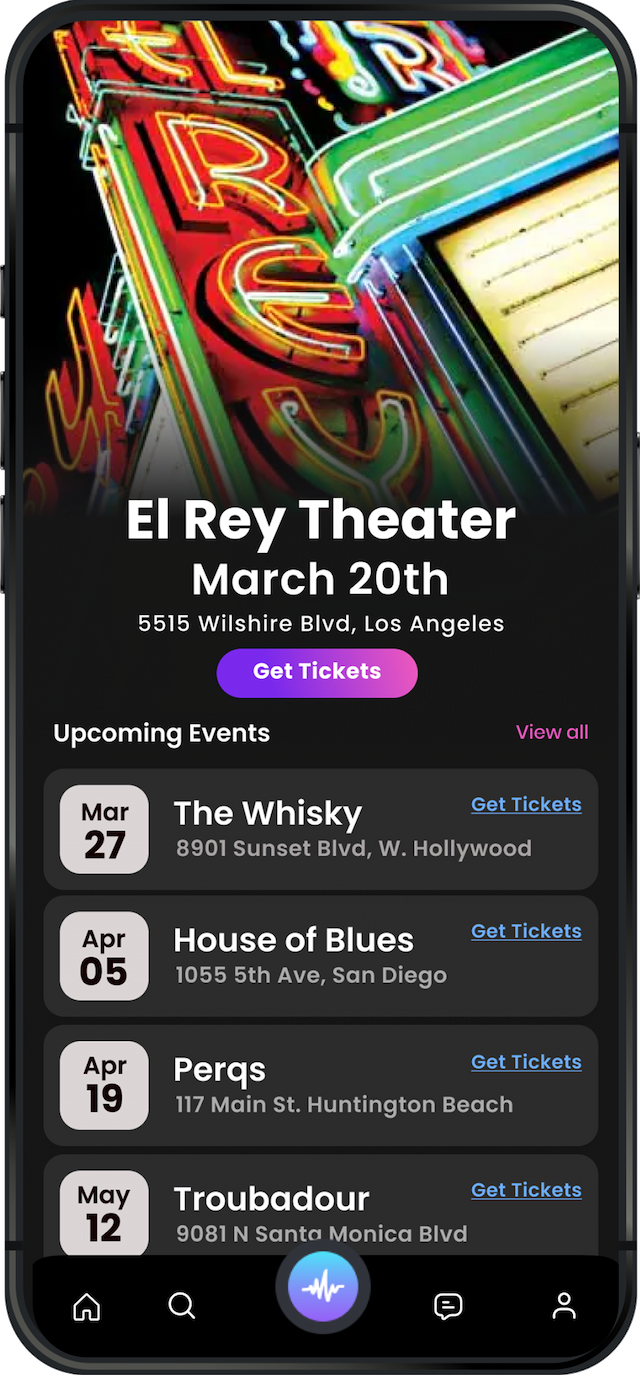Get tickets for El Rey Theater show

click(x=317, y=672)
